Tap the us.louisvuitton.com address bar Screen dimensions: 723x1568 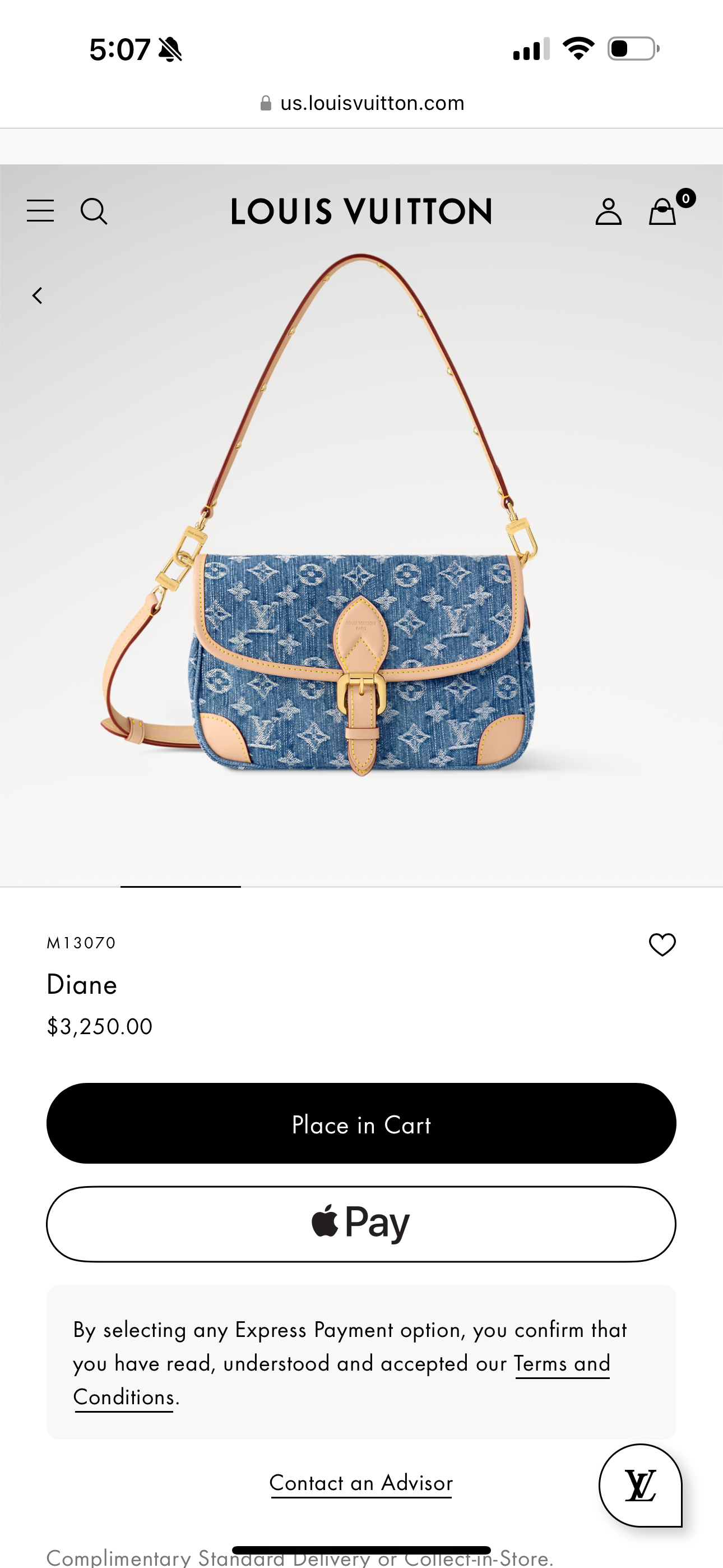(361, 103)
